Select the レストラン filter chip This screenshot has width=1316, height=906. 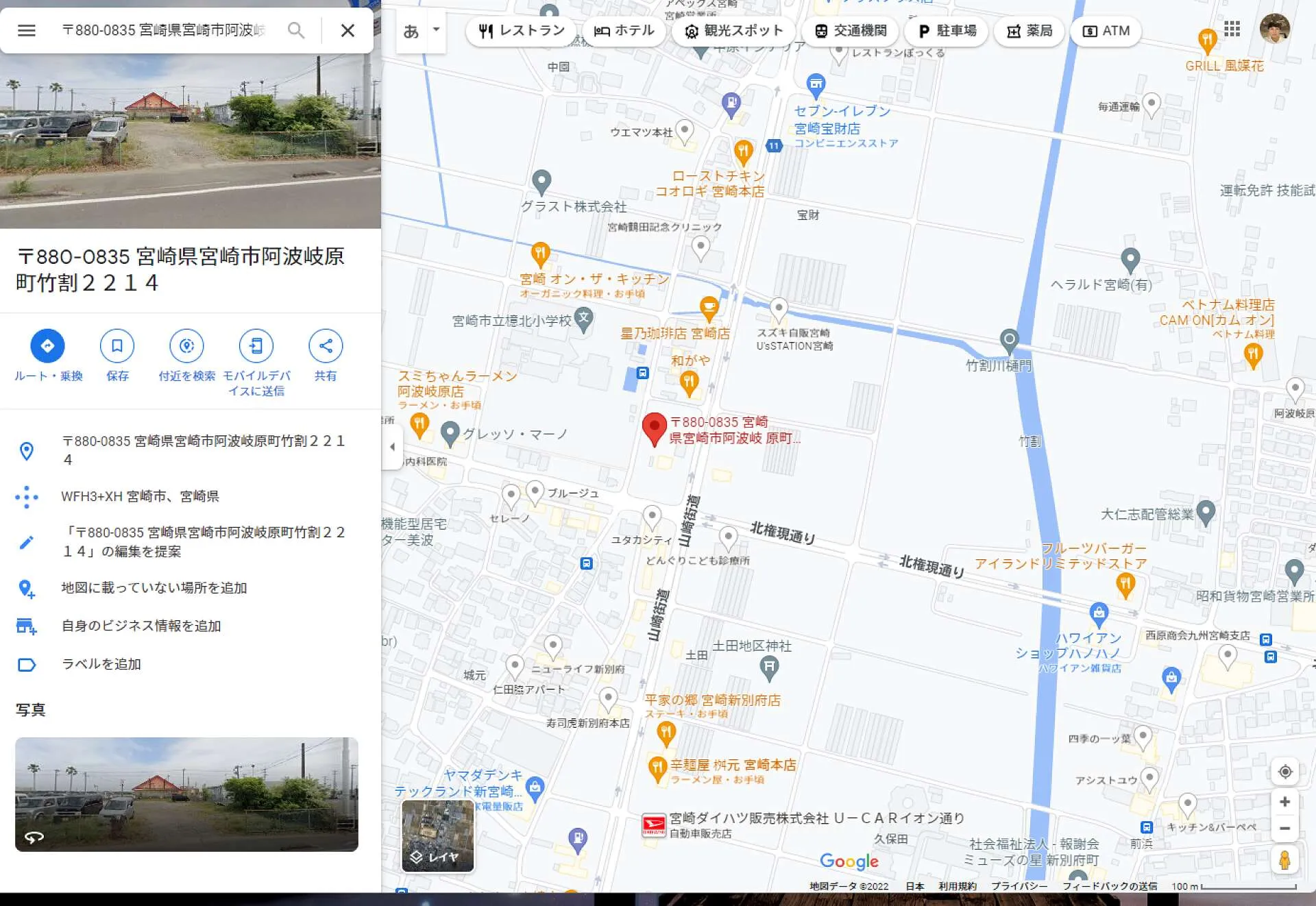pos(522,31)
